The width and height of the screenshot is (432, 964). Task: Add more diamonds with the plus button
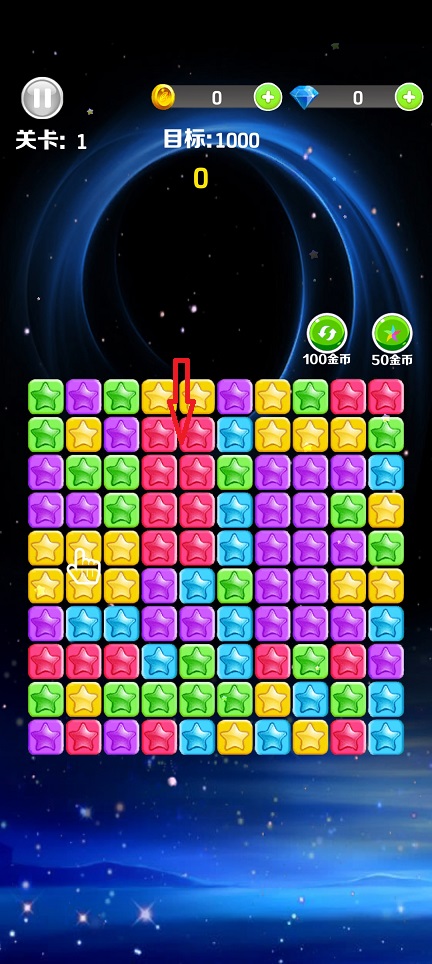(409, 97)
